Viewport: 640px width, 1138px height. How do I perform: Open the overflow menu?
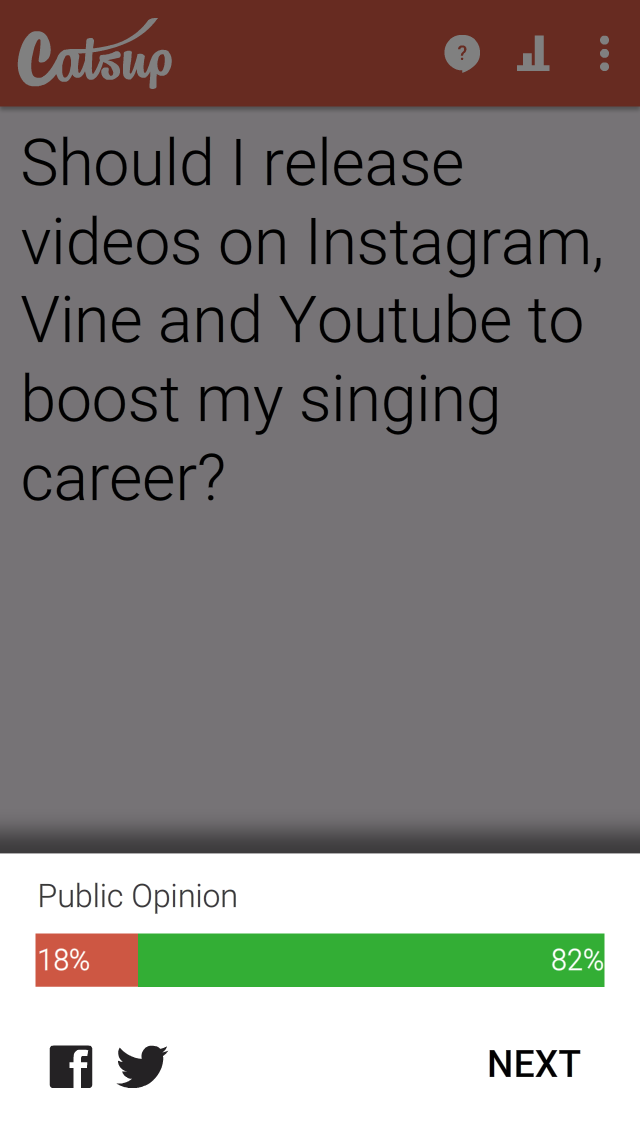coord(604,53)
